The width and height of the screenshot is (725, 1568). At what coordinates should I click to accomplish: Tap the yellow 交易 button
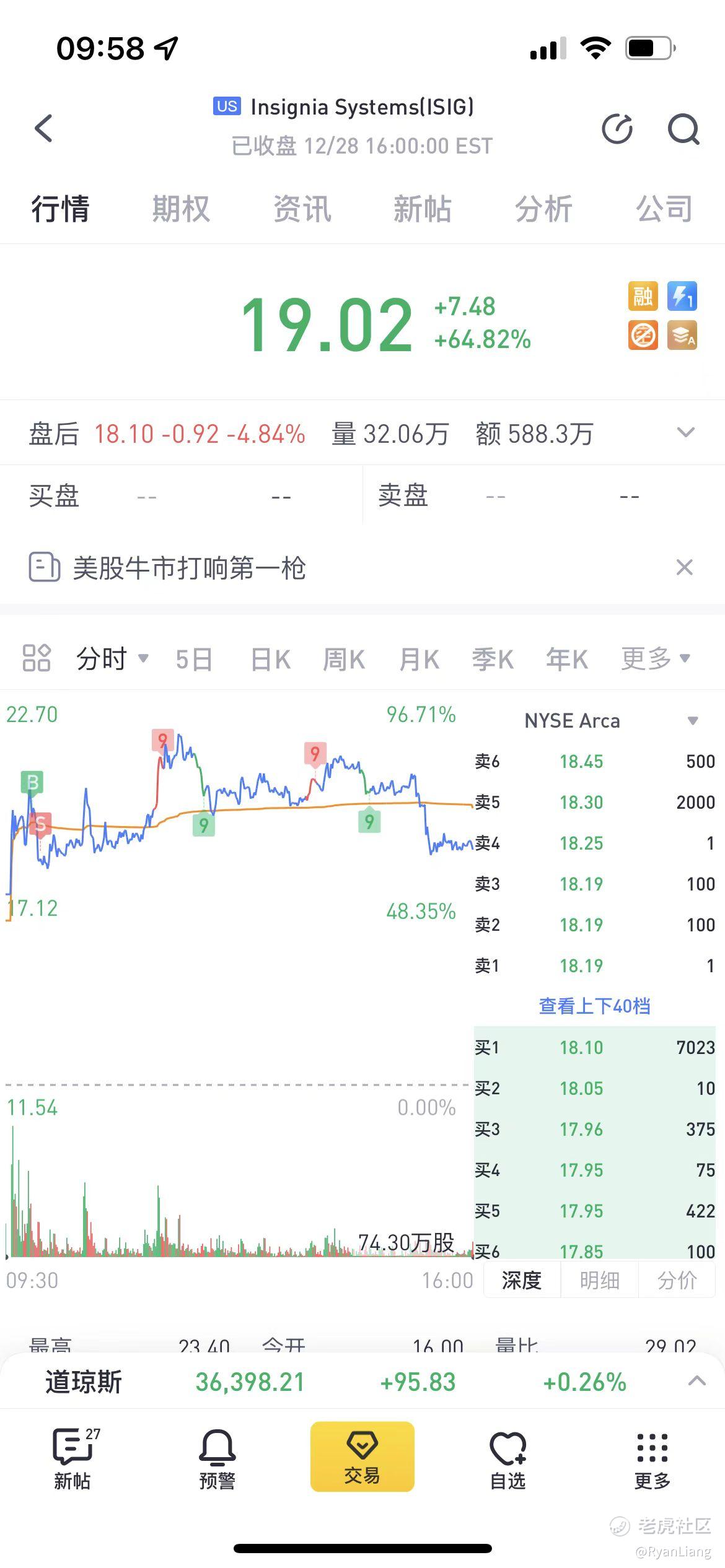click(362, 1456)
